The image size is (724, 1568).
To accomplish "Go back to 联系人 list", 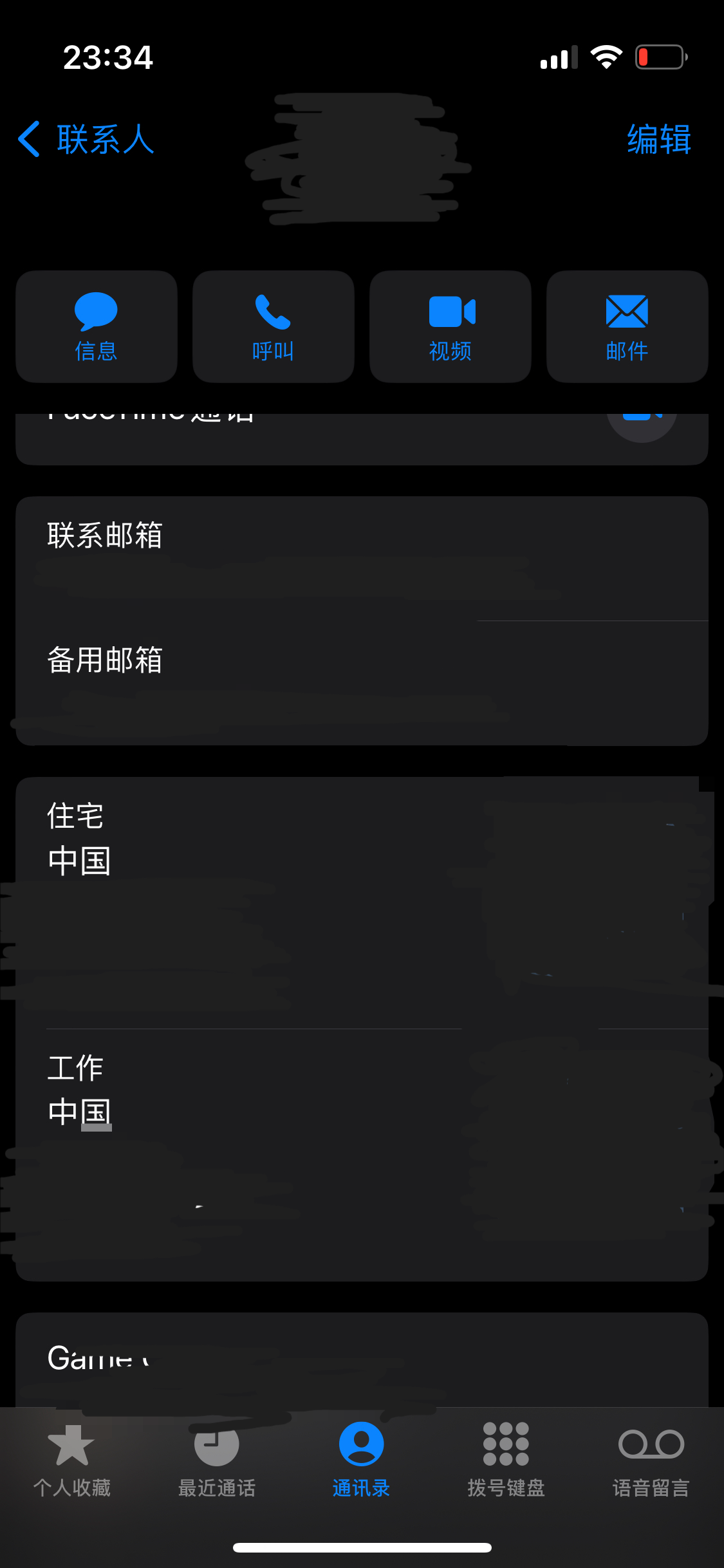I will pyautogui.click(x=87, y=139).
